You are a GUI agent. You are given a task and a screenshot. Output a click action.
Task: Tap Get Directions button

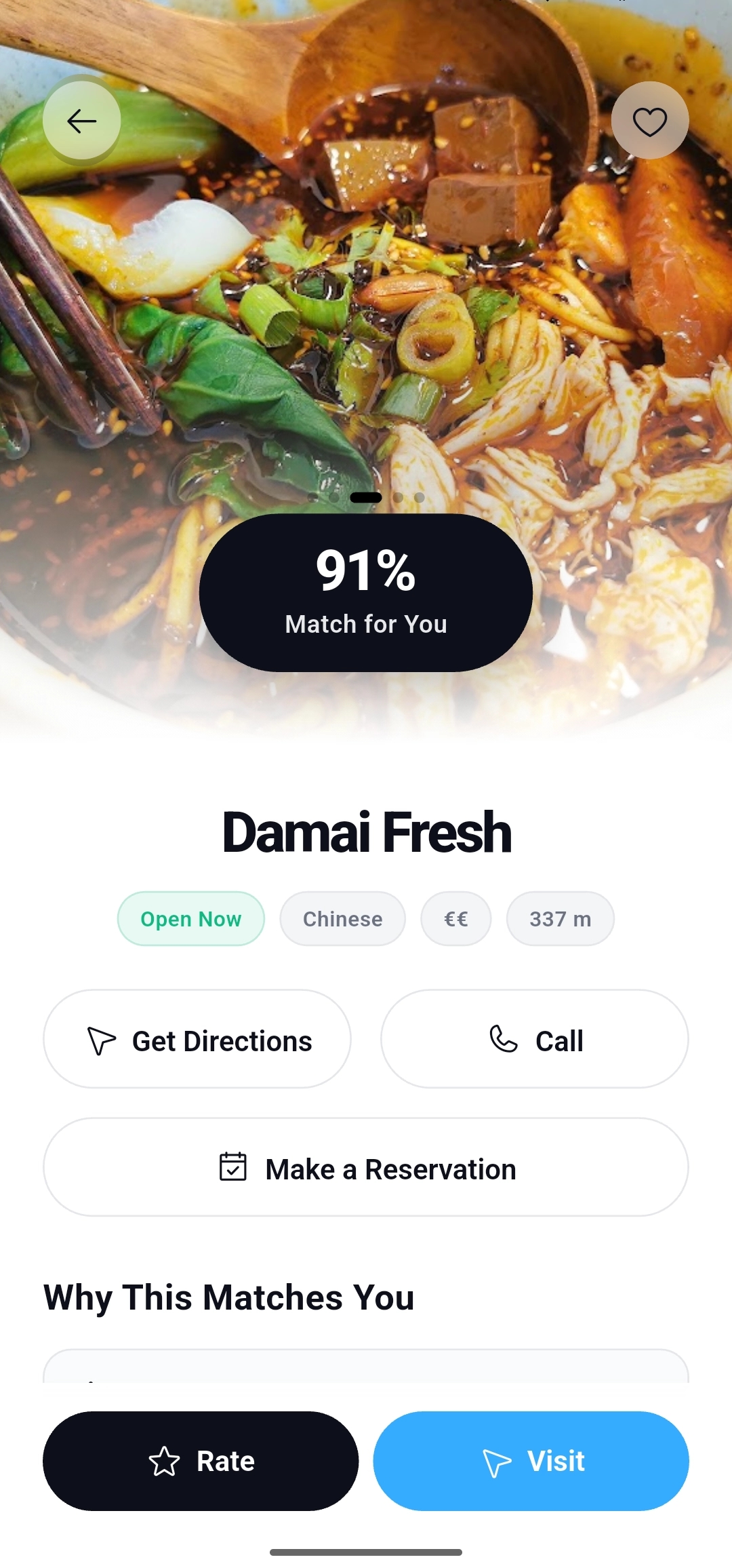pos(197,1039)
